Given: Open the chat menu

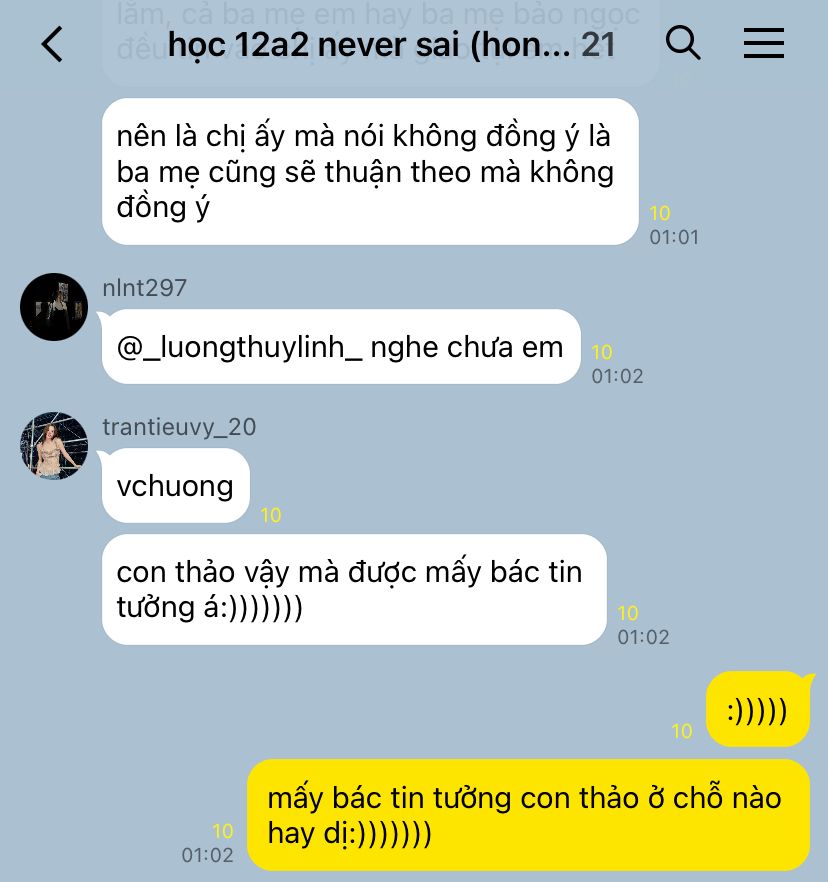Looking at the screenshot, I should (x=764, y=44).
